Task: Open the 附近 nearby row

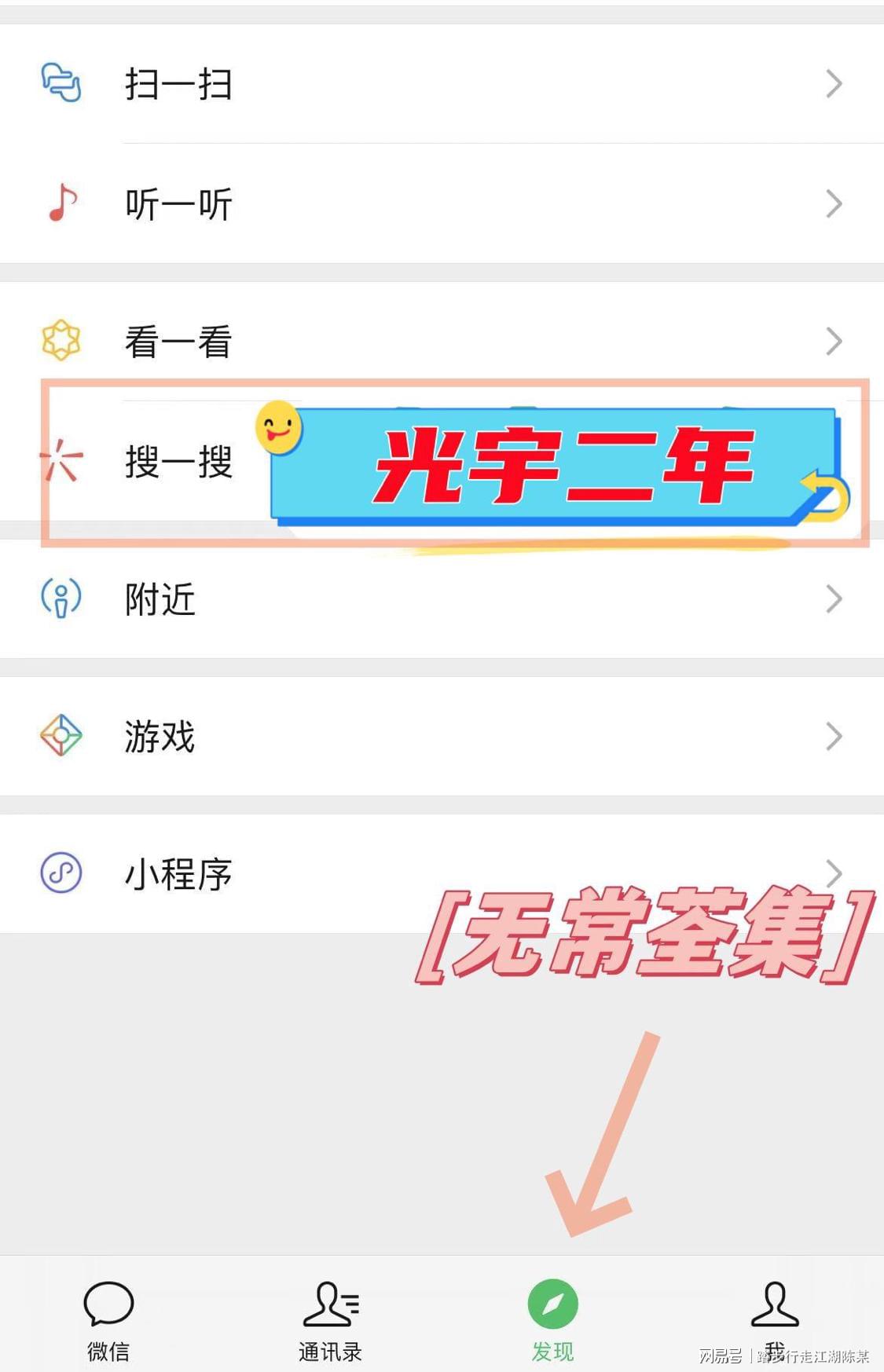Action: (x=440, y=599)
